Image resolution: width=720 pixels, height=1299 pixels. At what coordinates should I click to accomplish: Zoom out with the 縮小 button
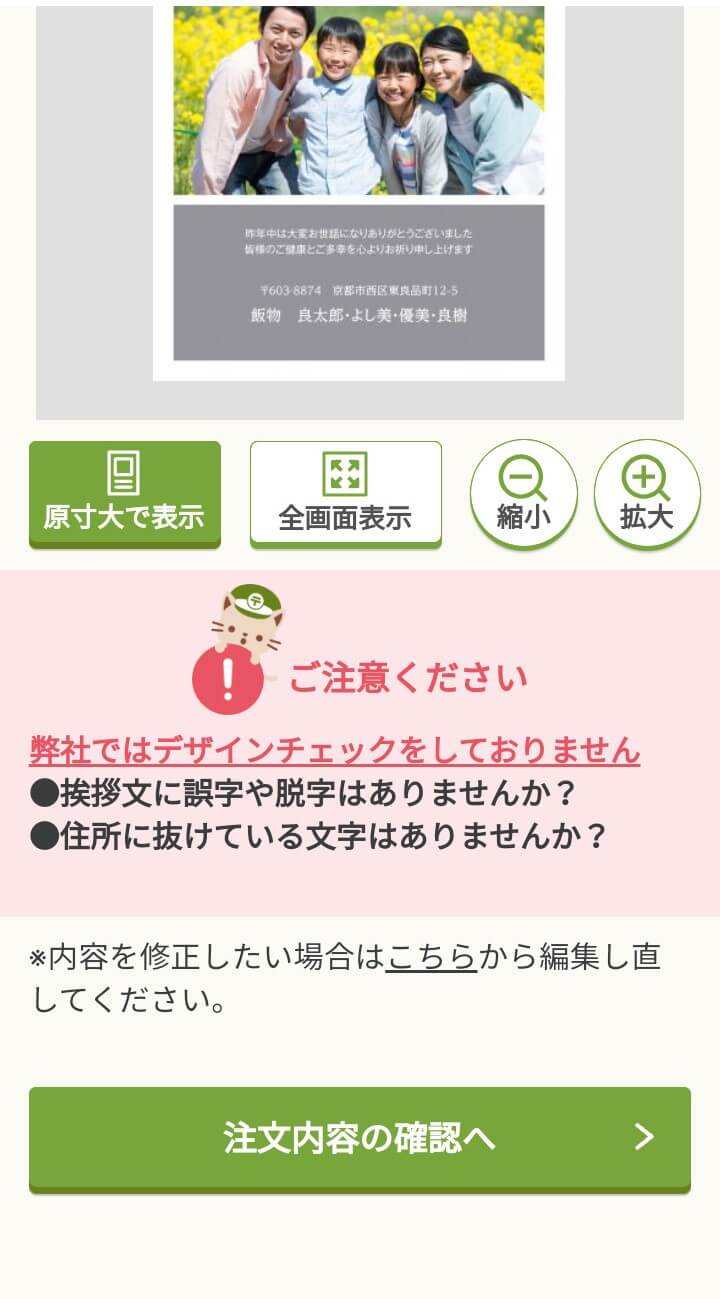pyautogui.click(x=523, y=494)
